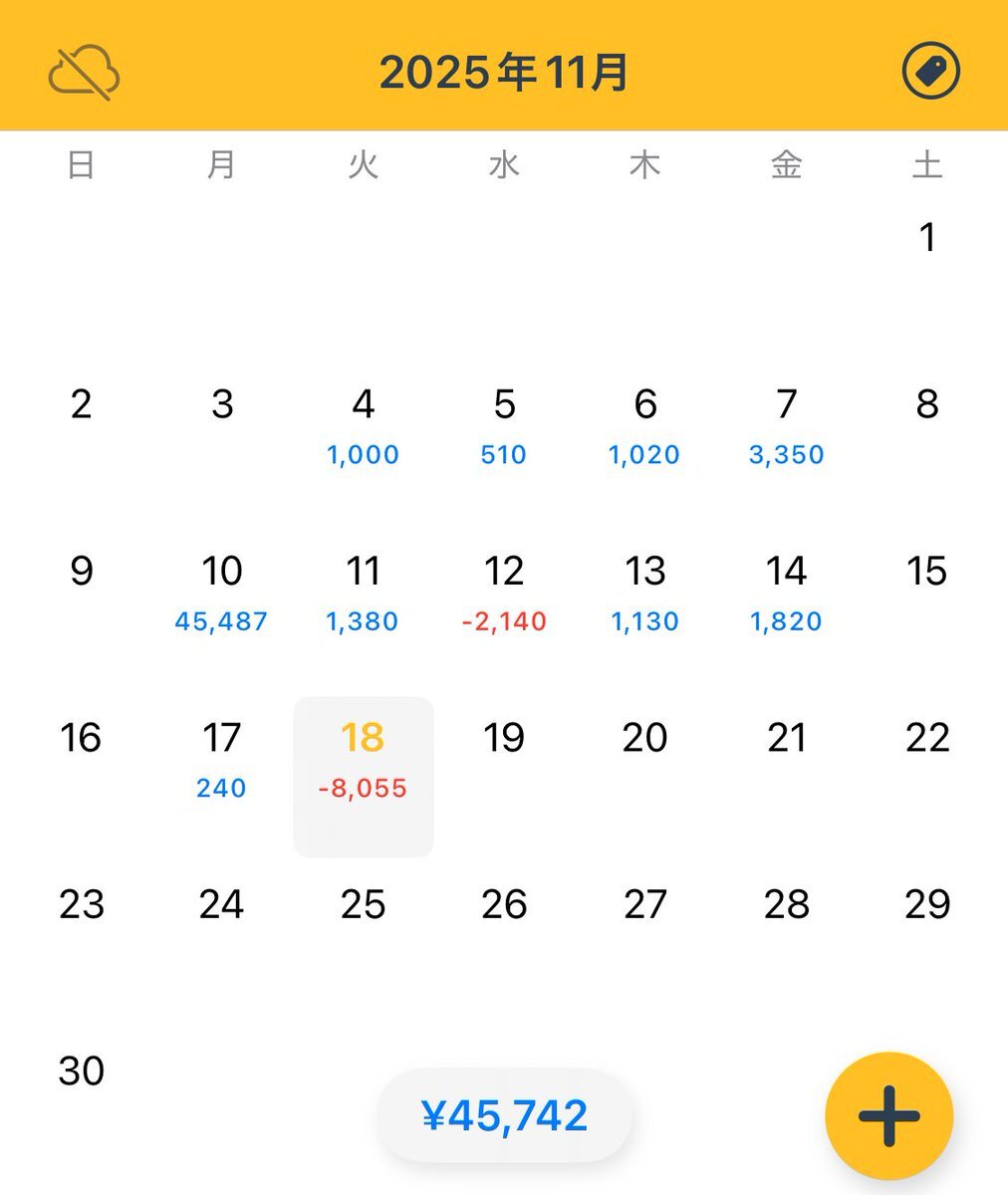Tap the 2025年11月 month title
The width and height of the screenshot is (1008, 1195).
pos(504,73)
